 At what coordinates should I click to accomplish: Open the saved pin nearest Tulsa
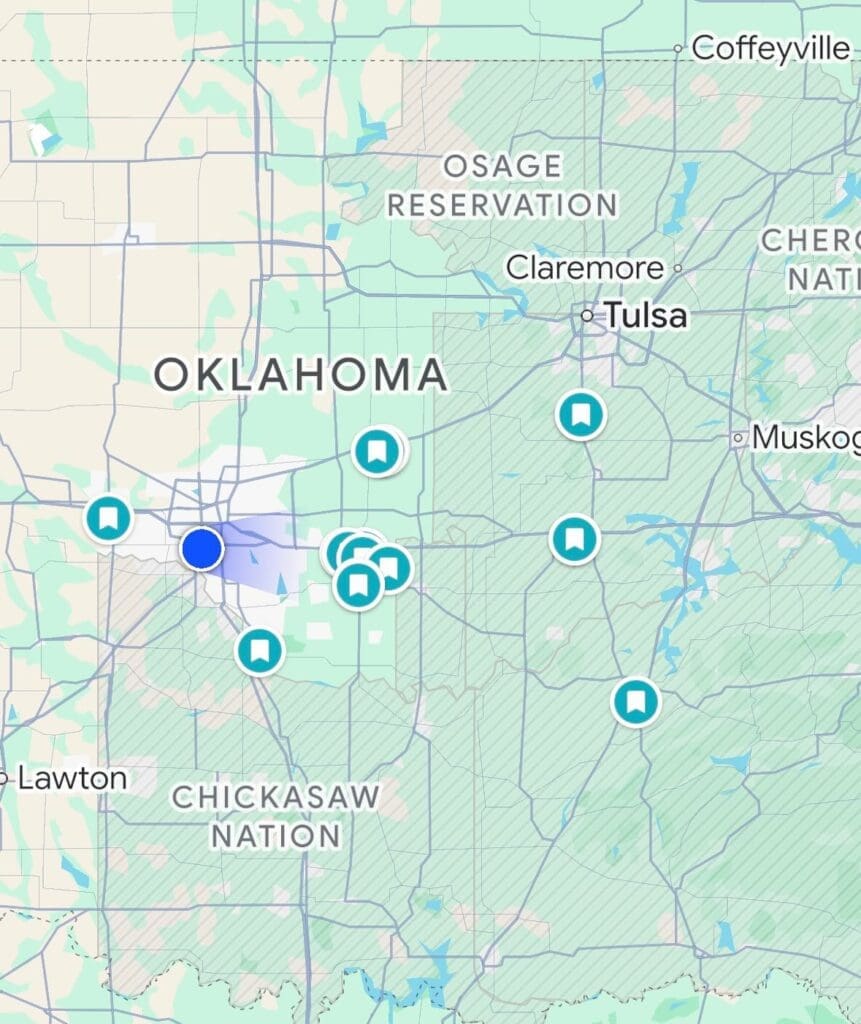pos(580,414)
